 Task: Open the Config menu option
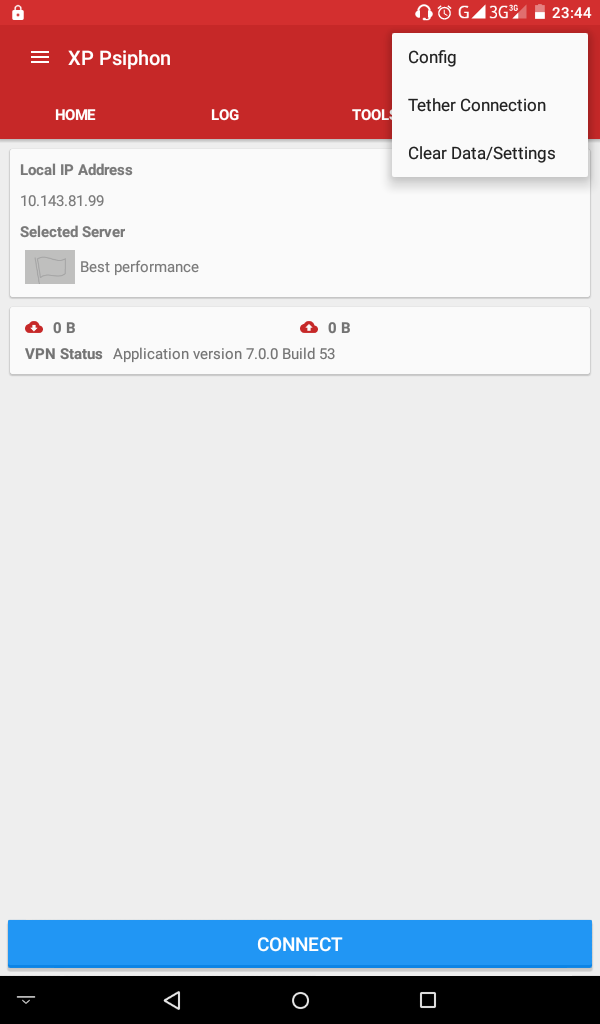pyautogui.click(x=490, y=57)
